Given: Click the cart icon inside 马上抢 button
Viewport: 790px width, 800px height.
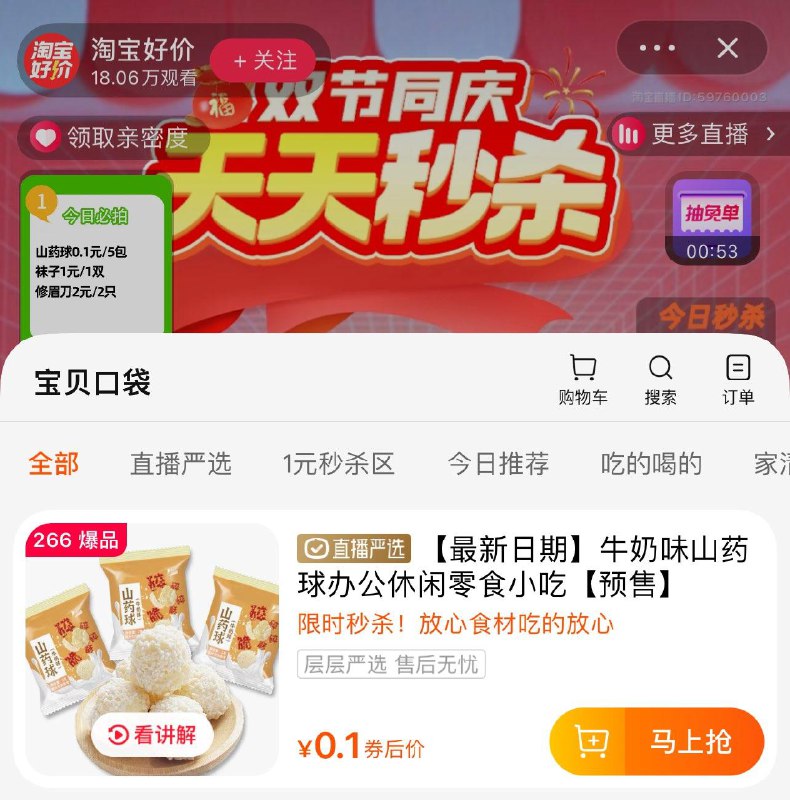Looking at the screenshot, I should coord(592,740).
